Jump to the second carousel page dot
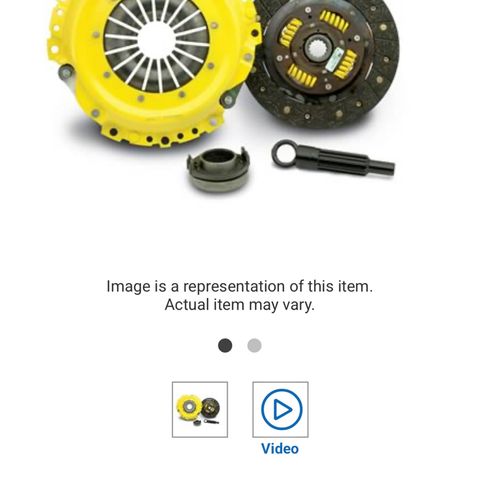The image size is (480, 480). [254, 345]
